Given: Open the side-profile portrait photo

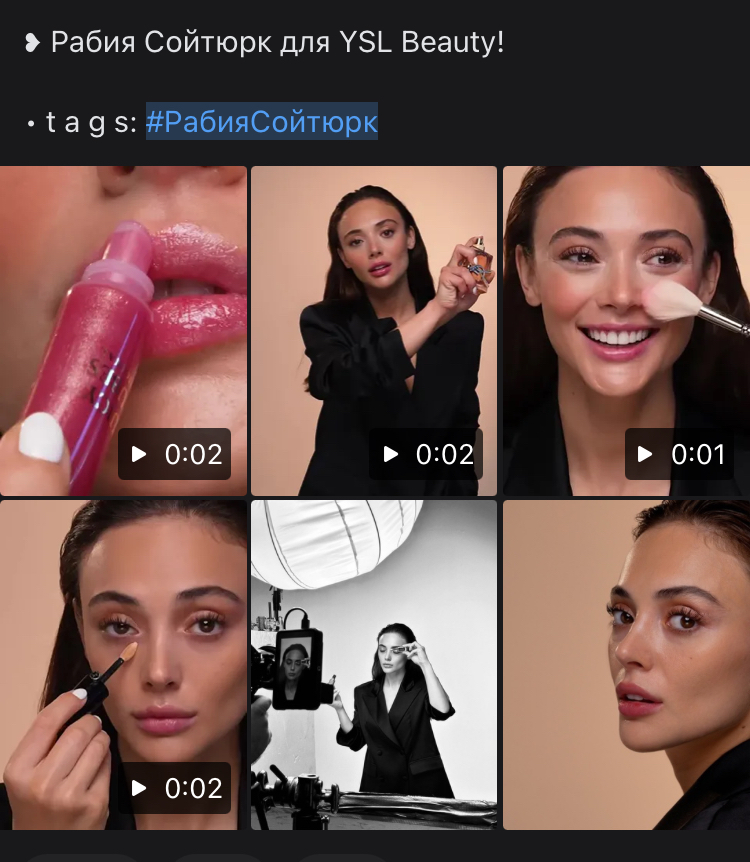Looking at the screenshot, I should tap(626, 664).
